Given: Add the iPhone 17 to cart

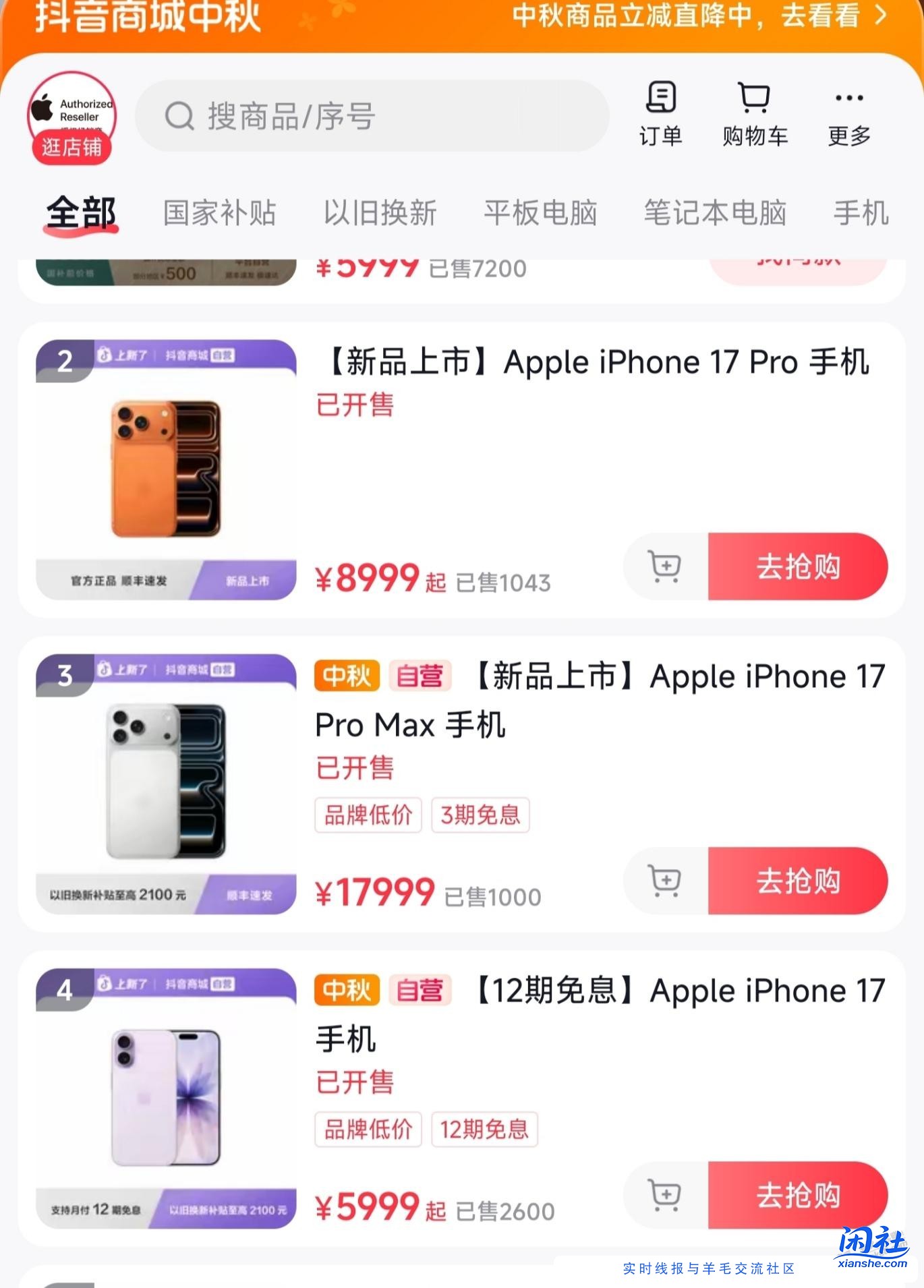Looking at the screenshot, I should click(664, 1196).
